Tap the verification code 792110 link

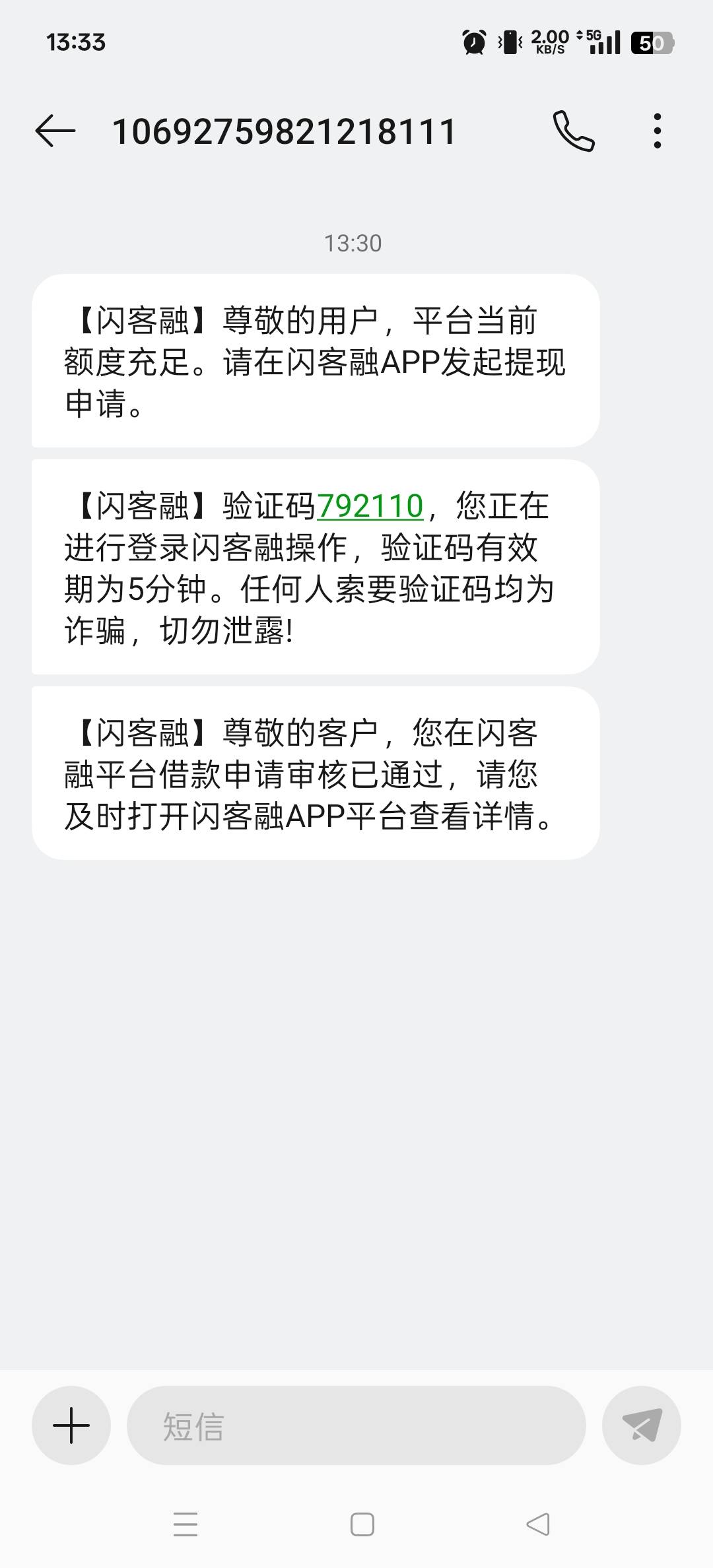coord(370,506)
